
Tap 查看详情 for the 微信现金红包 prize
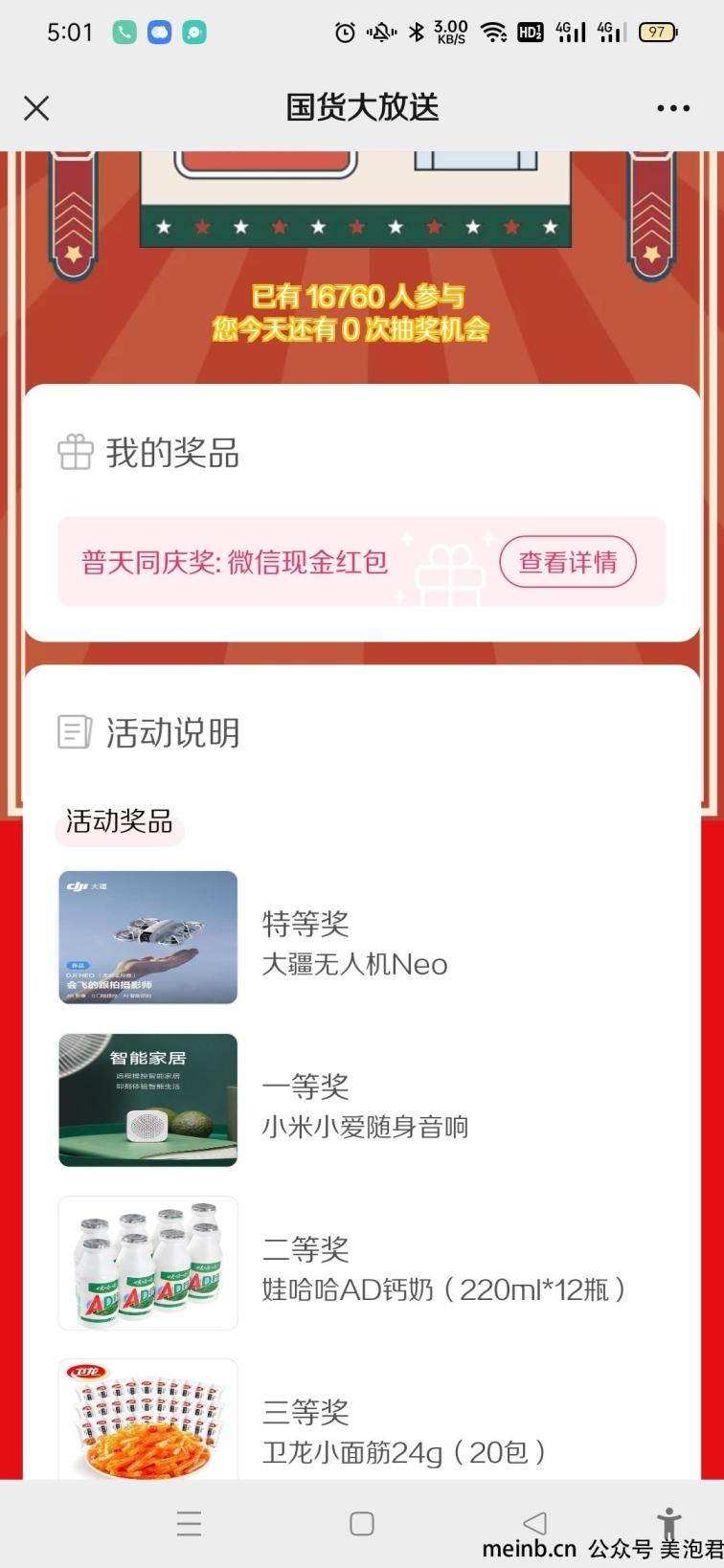[x=568, y=562]
